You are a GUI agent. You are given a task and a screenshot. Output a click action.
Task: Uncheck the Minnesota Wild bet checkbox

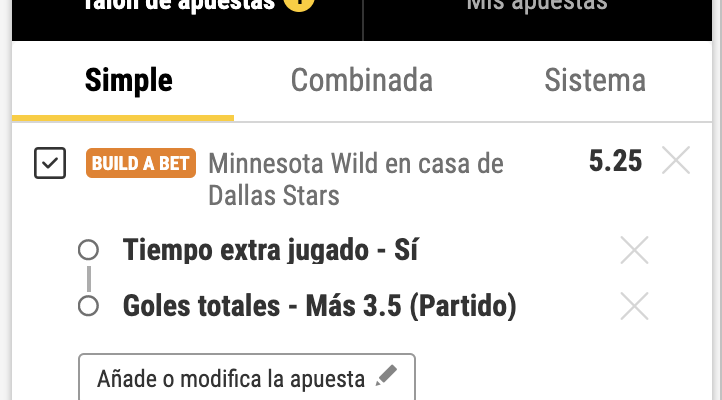tap(50, 163)
